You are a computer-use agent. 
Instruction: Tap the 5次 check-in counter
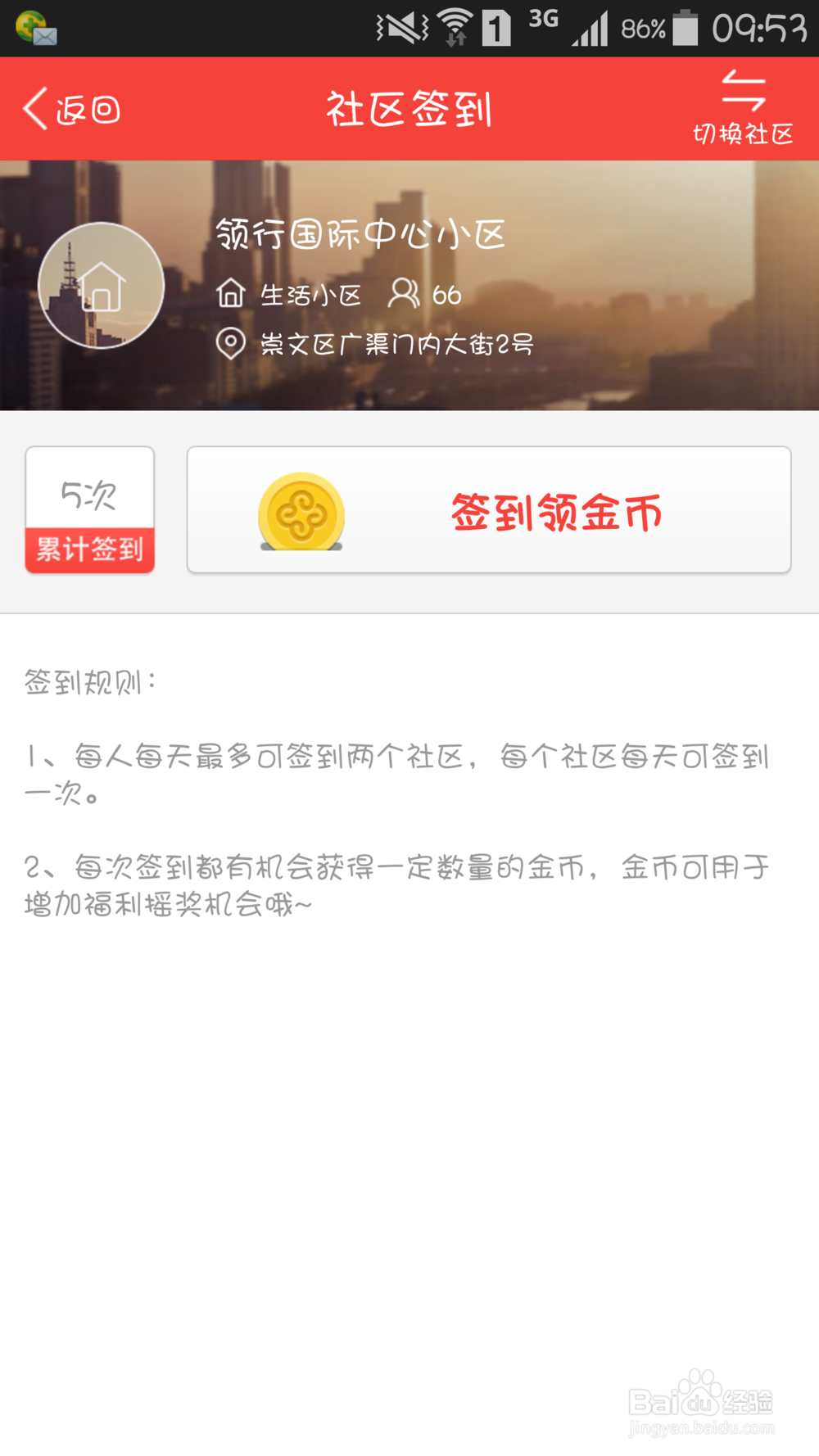(89, 492)
